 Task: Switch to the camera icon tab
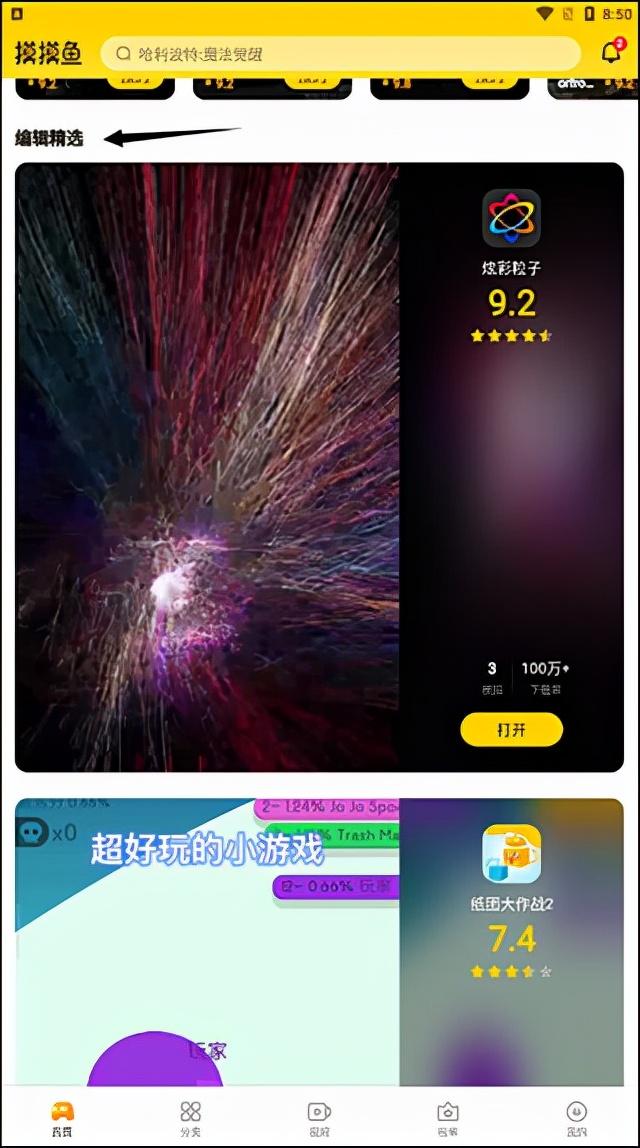coord(448,1118)
